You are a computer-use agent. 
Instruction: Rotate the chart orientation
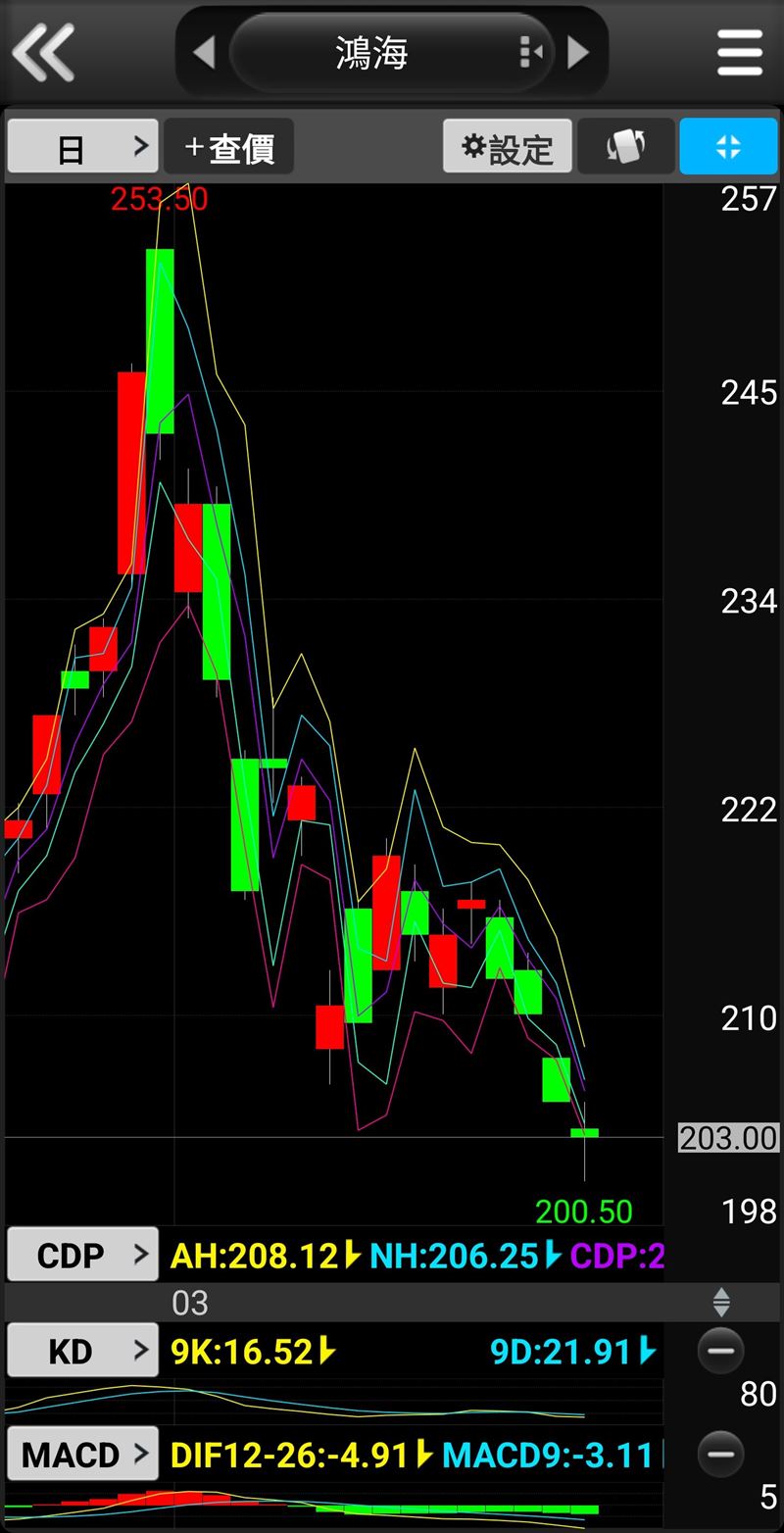point(625,147)
